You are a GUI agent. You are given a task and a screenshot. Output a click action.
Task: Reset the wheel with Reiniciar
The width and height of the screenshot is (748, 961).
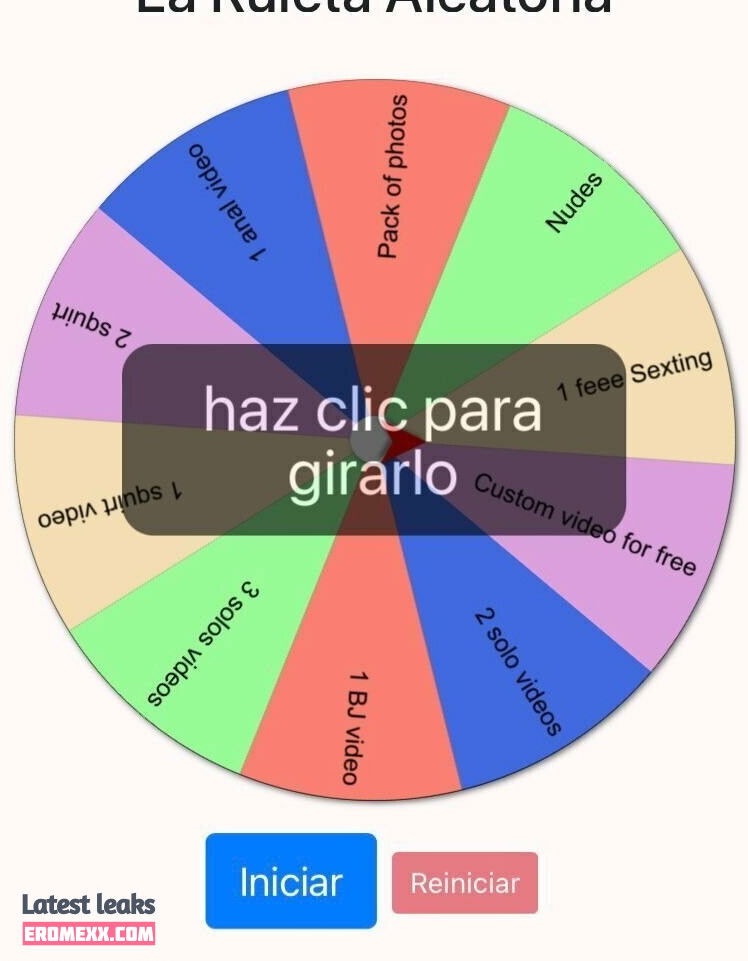point(465,883)
